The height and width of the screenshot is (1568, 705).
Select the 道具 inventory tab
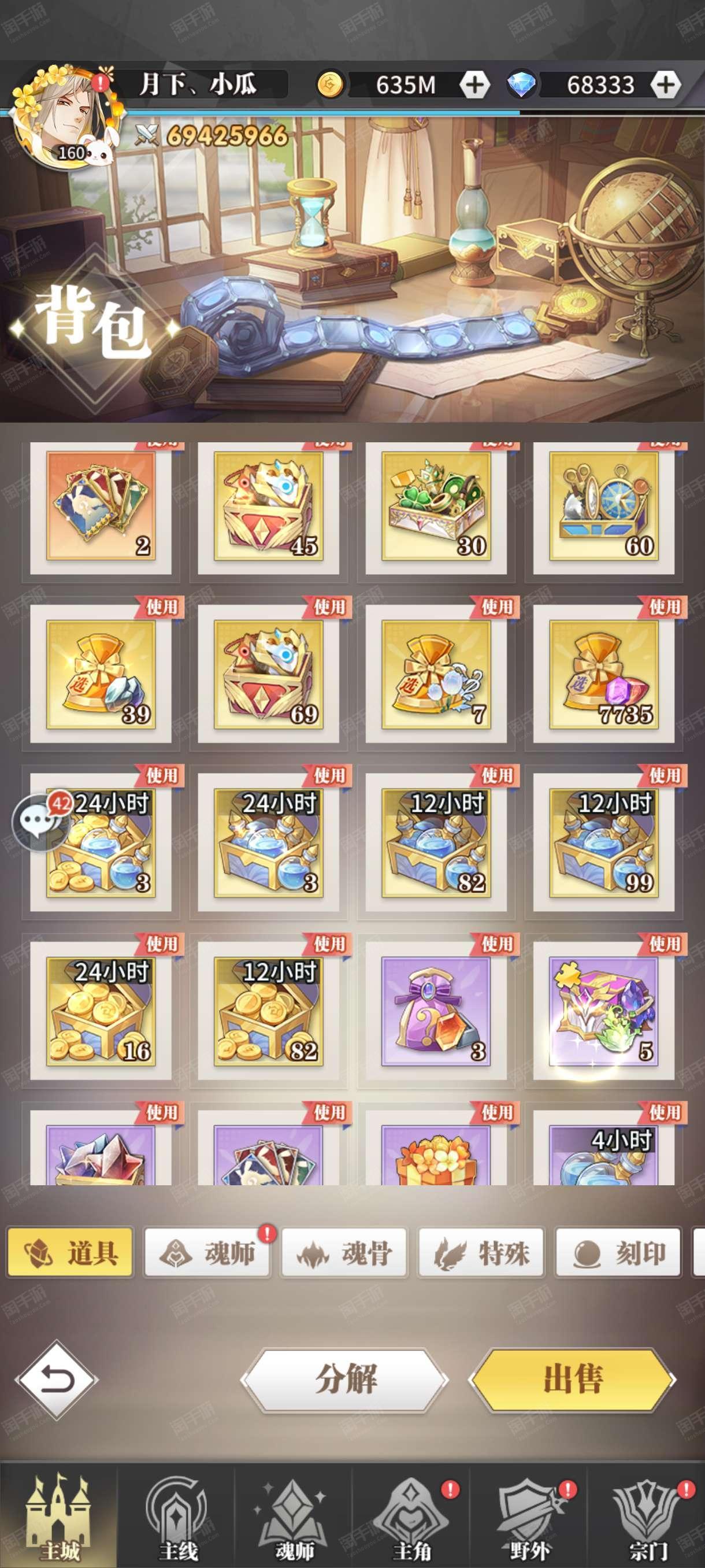pyautogui.click(x=70, y=1253)
